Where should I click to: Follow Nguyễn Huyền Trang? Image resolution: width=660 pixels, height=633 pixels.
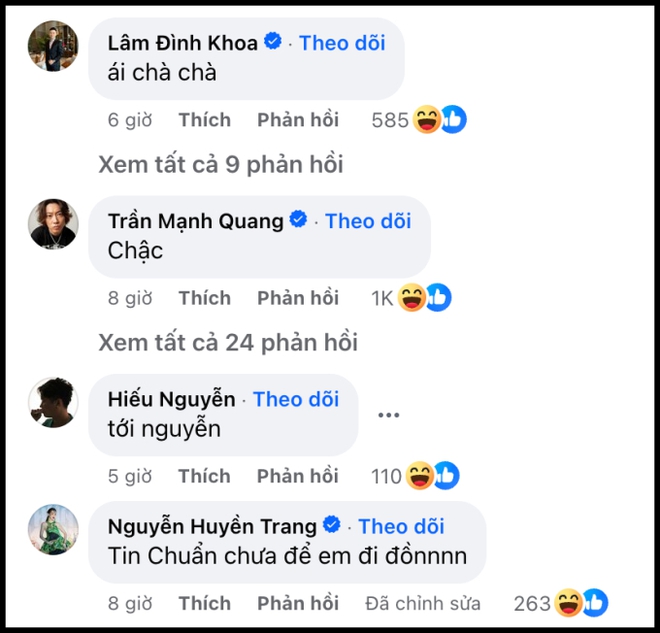[x=401, y=526]
